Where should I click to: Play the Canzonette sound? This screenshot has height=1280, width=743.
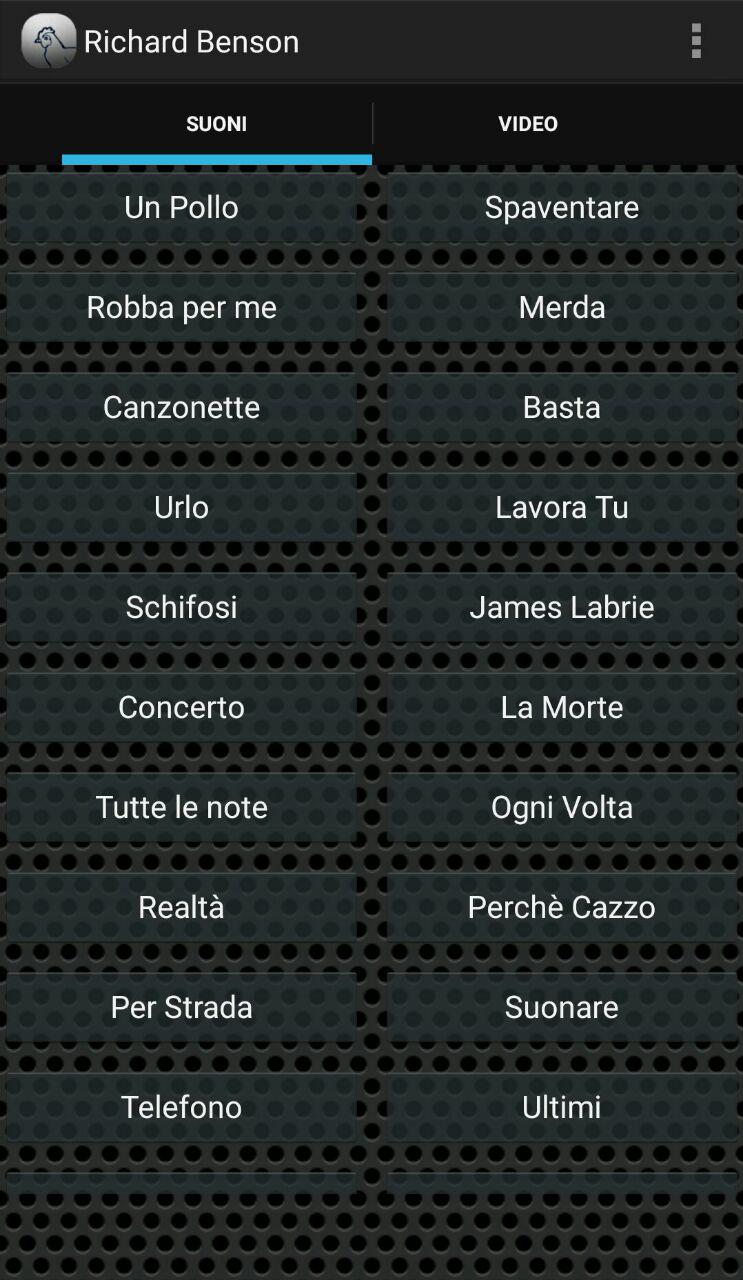(x=181, y=408)
